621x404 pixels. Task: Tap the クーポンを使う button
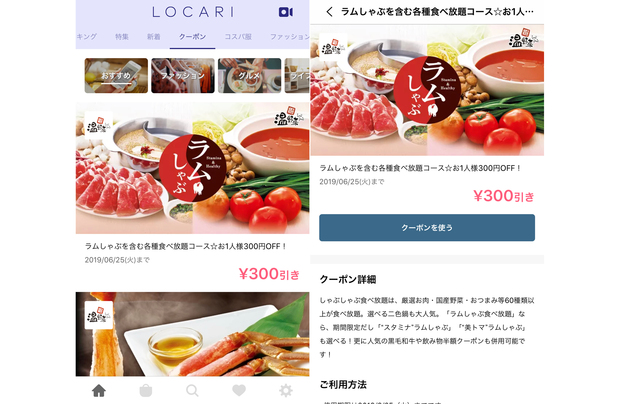click(x=427, y=228)
